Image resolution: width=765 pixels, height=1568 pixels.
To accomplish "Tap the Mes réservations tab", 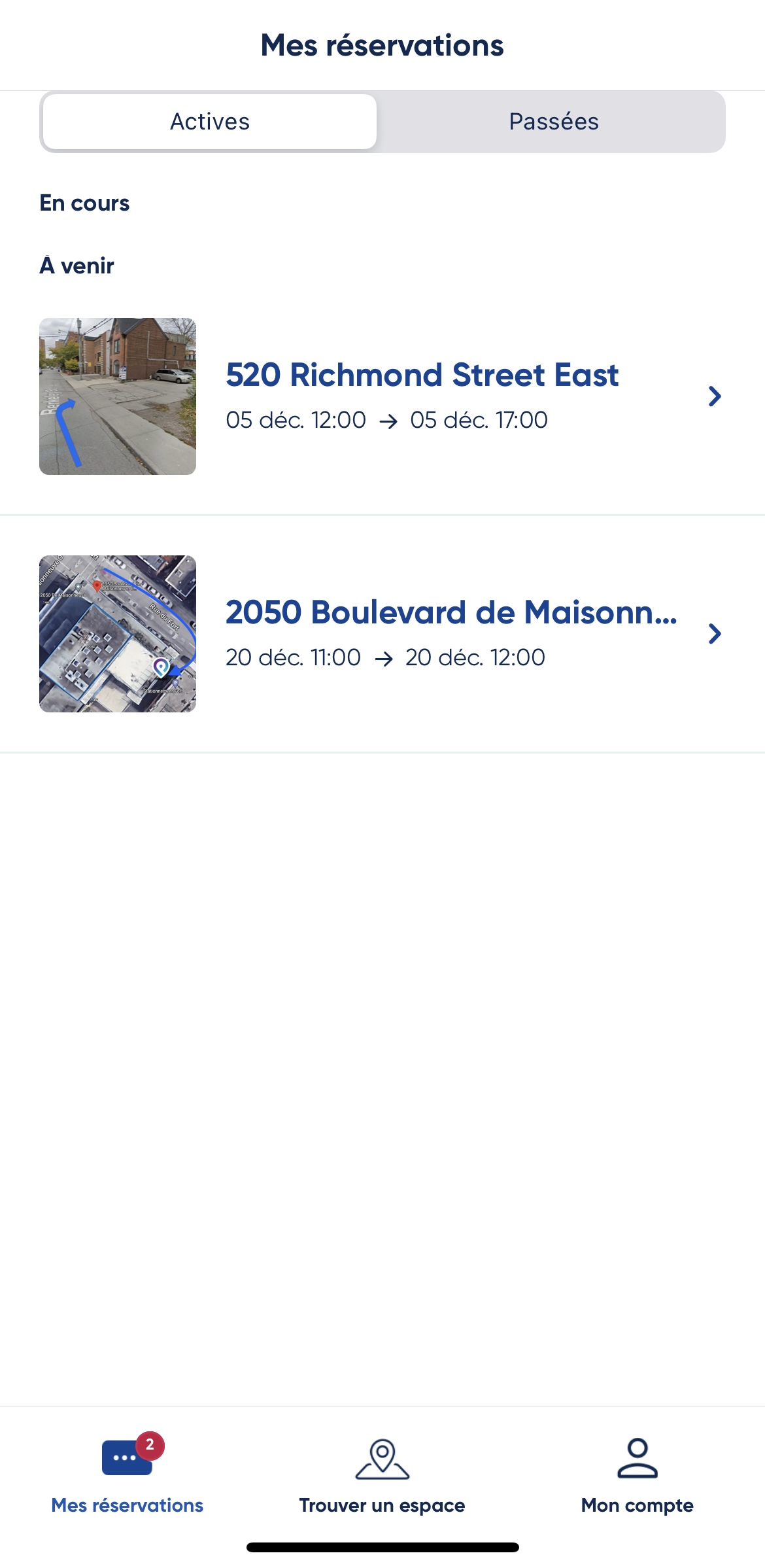I will coord(127,1476).
